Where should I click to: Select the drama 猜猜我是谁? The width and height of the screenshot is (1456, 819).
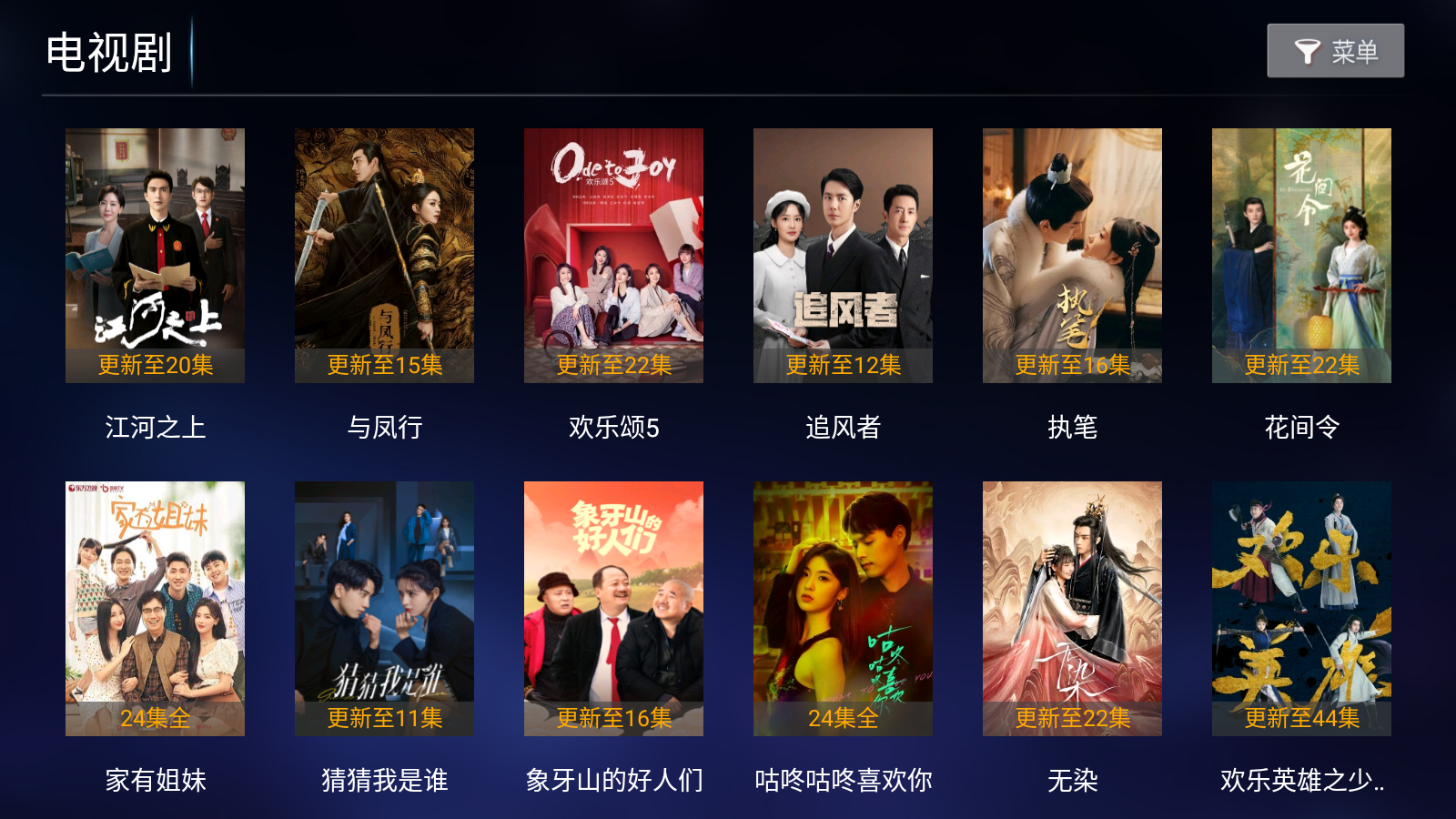(x=384, y=608)
